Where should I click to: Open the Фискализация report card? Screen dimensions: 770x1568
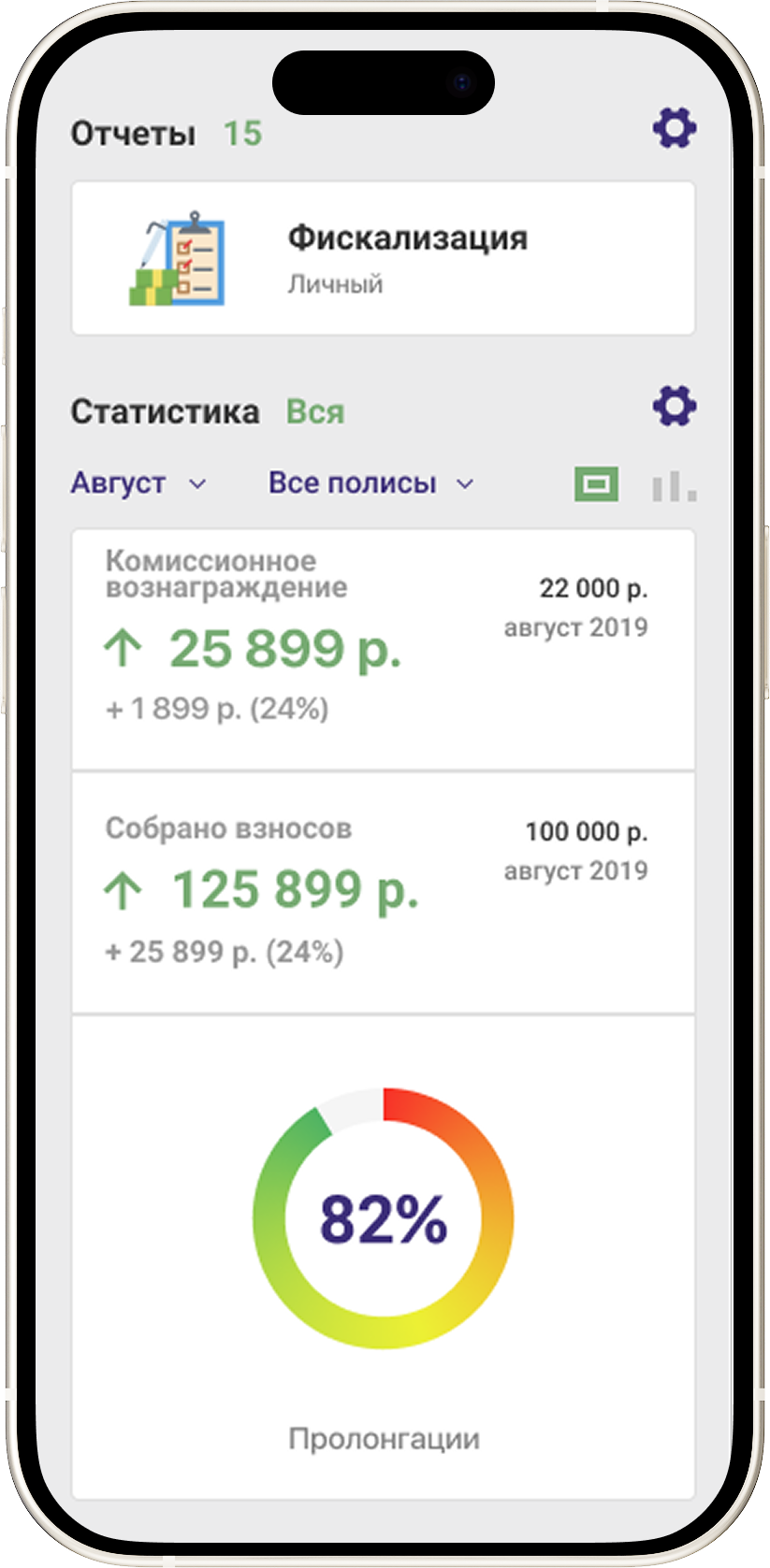[x=383, y=258]
